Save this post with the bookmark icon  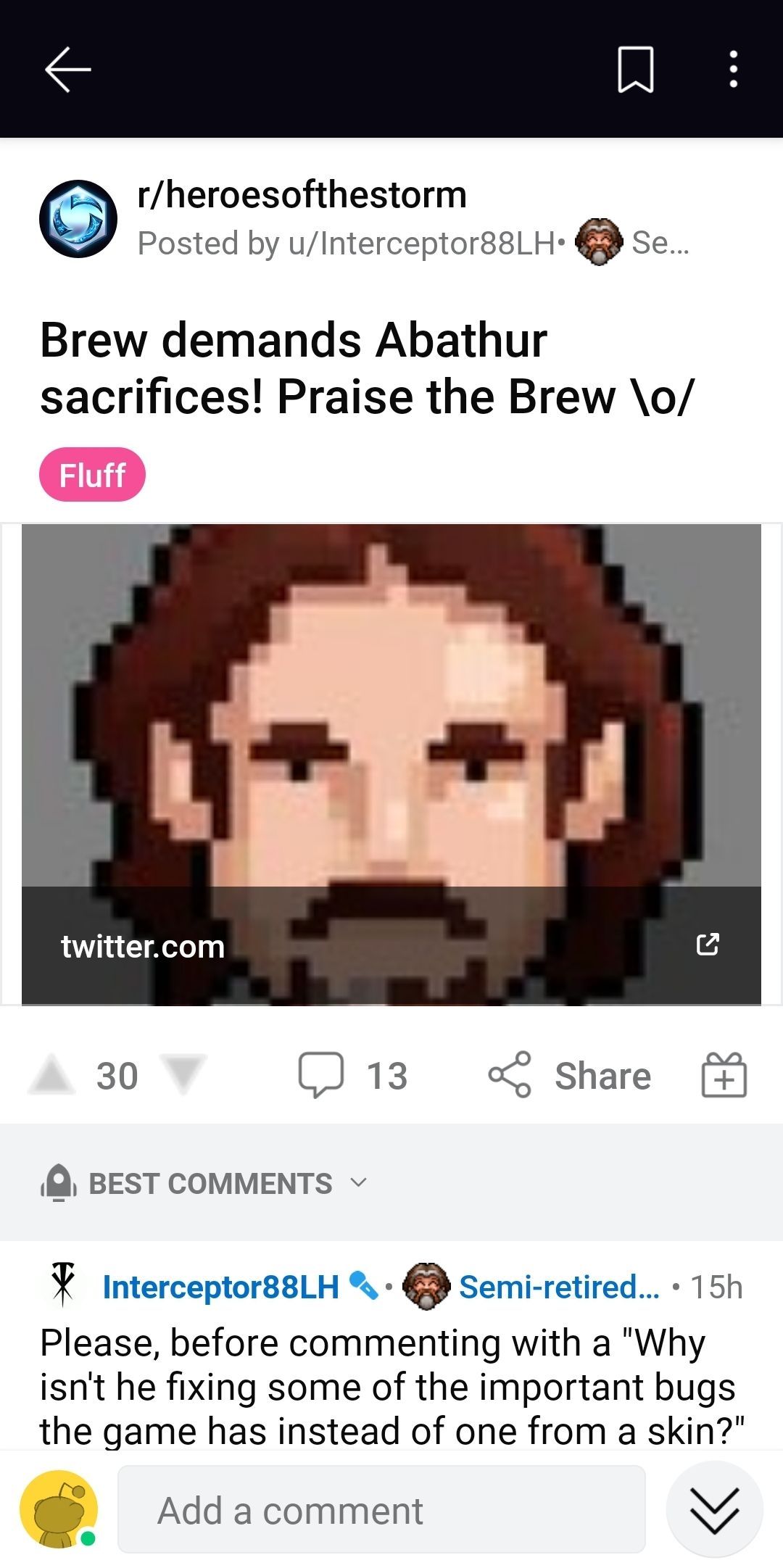click(x=635, y=70)
